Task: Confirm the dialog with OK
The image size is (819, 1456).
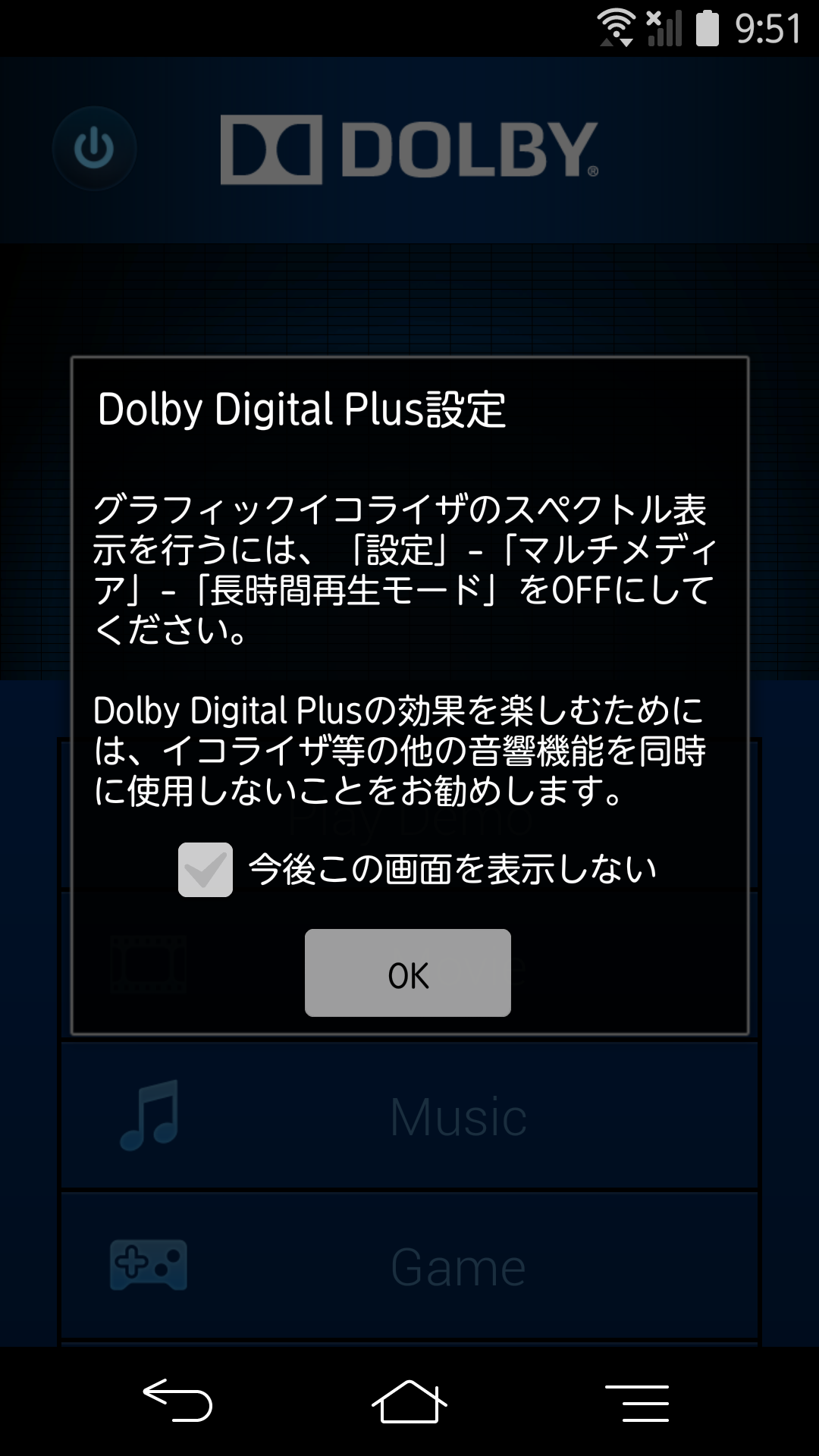Action: pos(408,973)
